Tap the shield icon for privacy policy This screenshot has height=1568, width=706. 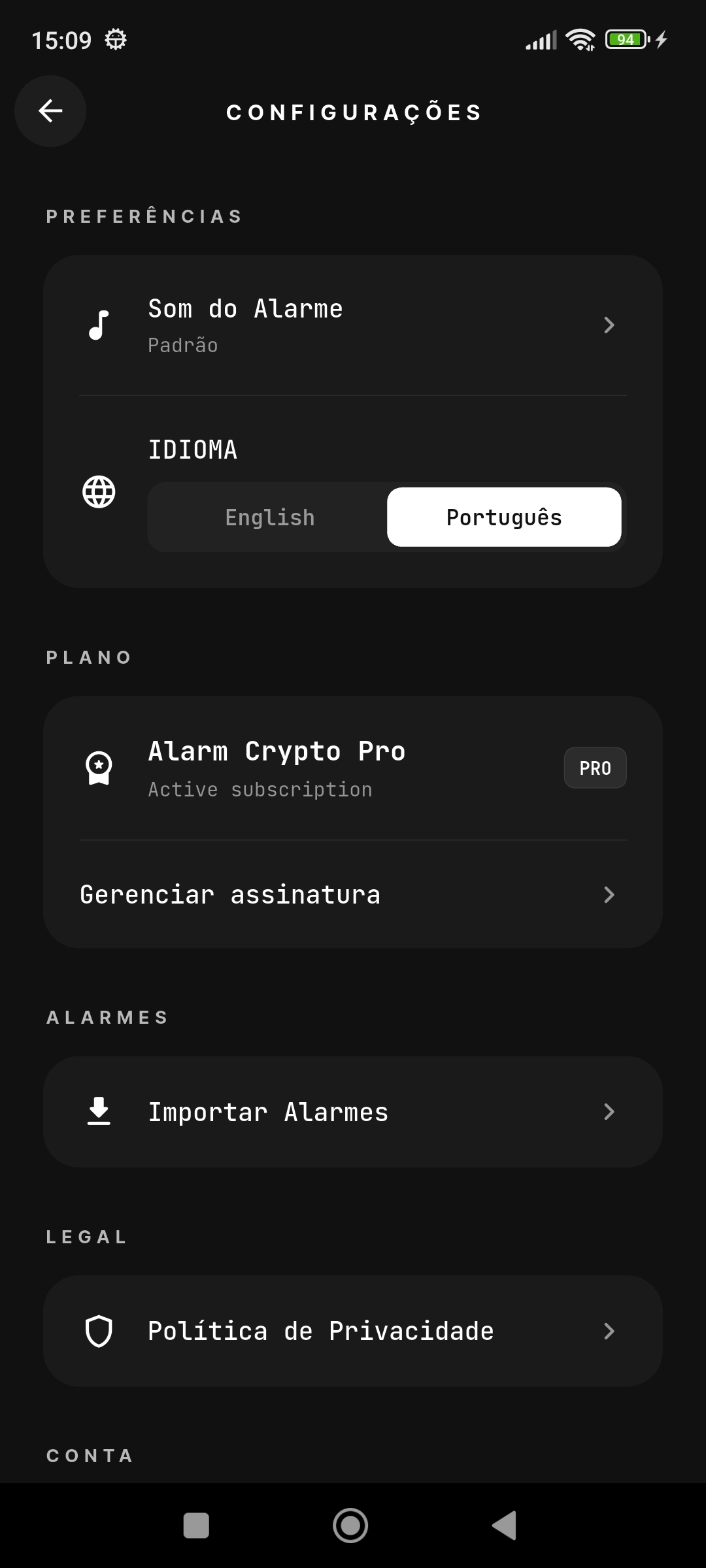click(99, 1330)
